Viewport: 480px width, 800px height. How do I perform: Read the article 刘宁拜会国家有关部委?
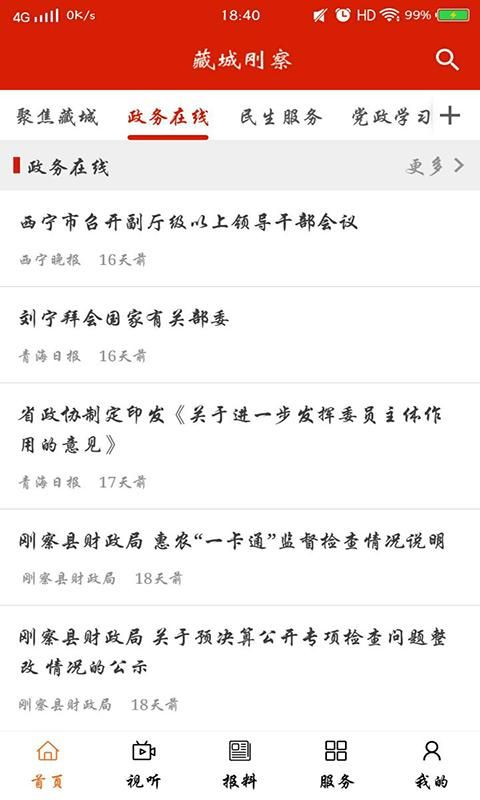tap(240, 335)
